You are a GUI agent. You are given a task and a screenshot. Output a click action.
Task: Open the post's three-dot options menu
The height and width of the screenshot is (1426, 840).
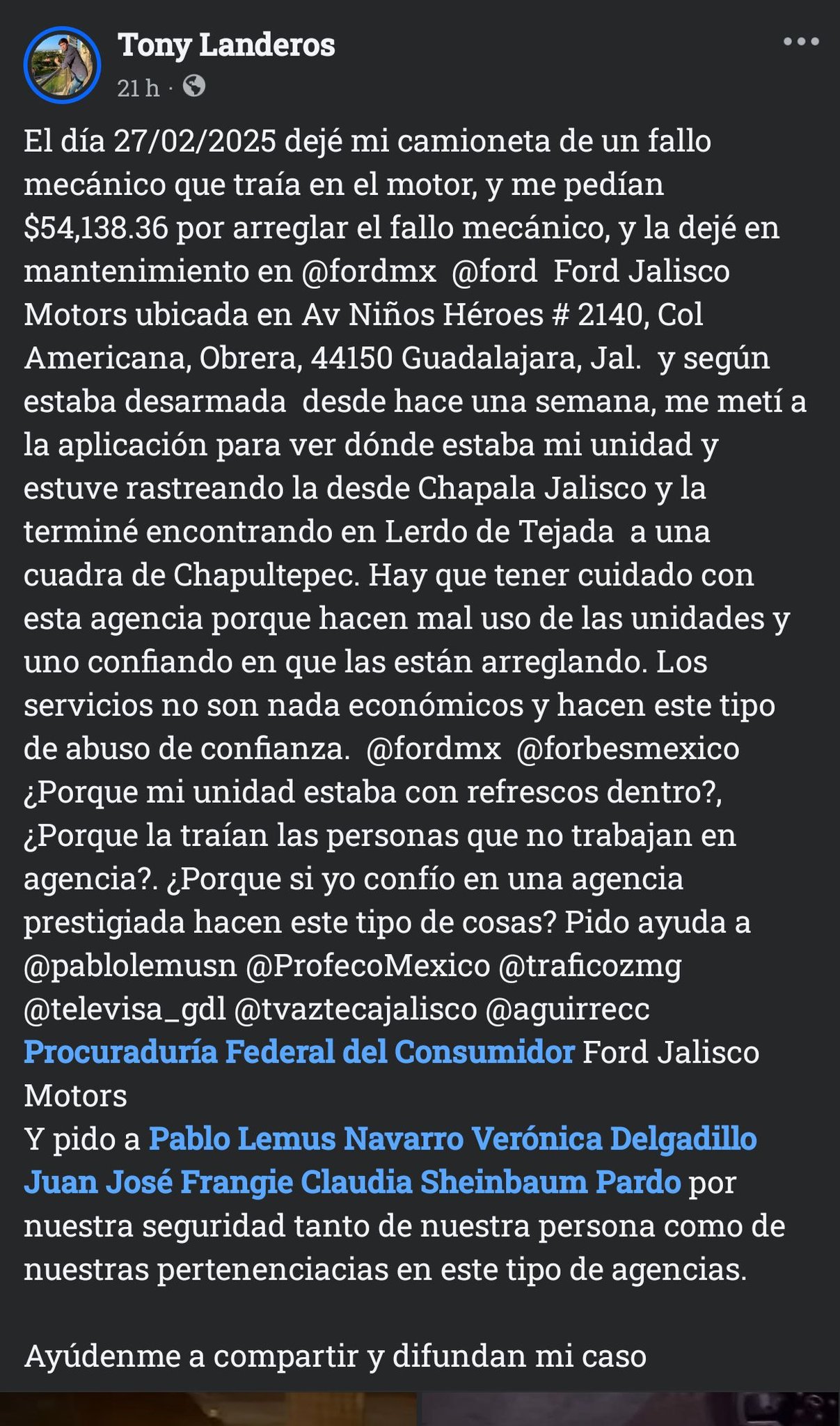pyautogui.click(x=801, y=42)
